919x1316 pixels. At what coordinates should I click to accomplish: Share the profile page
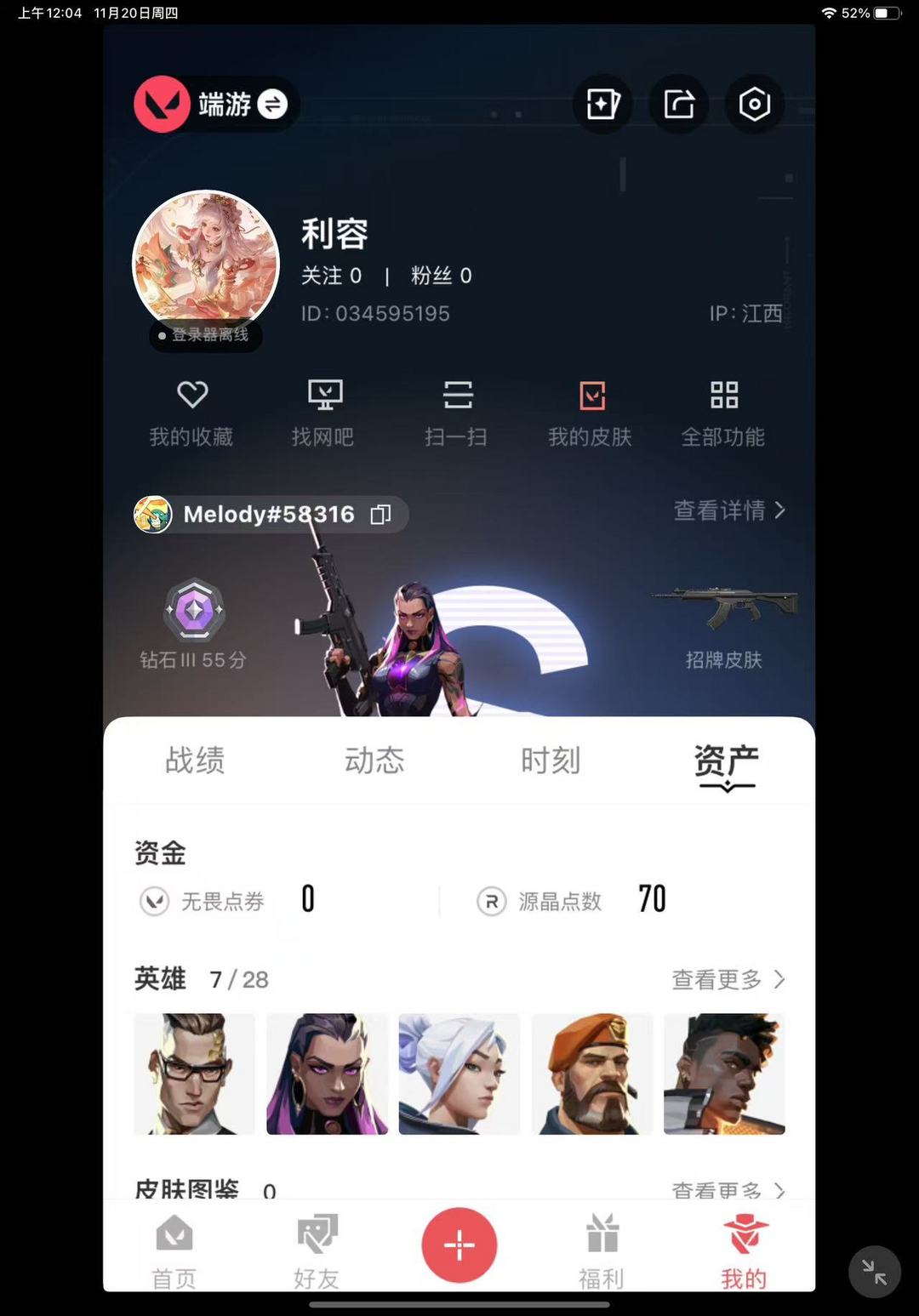(x=679, y=105)
